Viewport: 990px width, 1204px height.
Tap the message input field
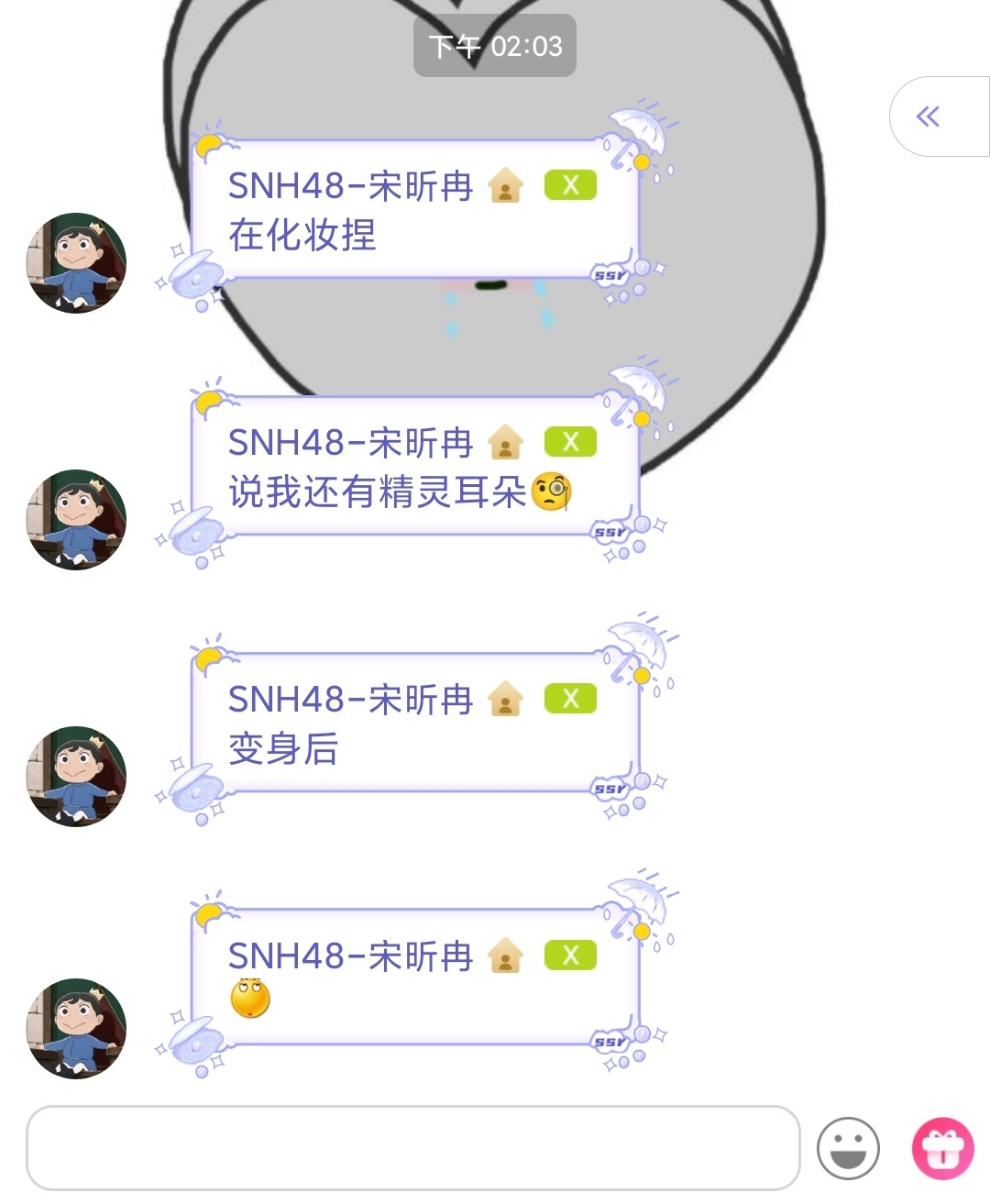(412, 1147)
